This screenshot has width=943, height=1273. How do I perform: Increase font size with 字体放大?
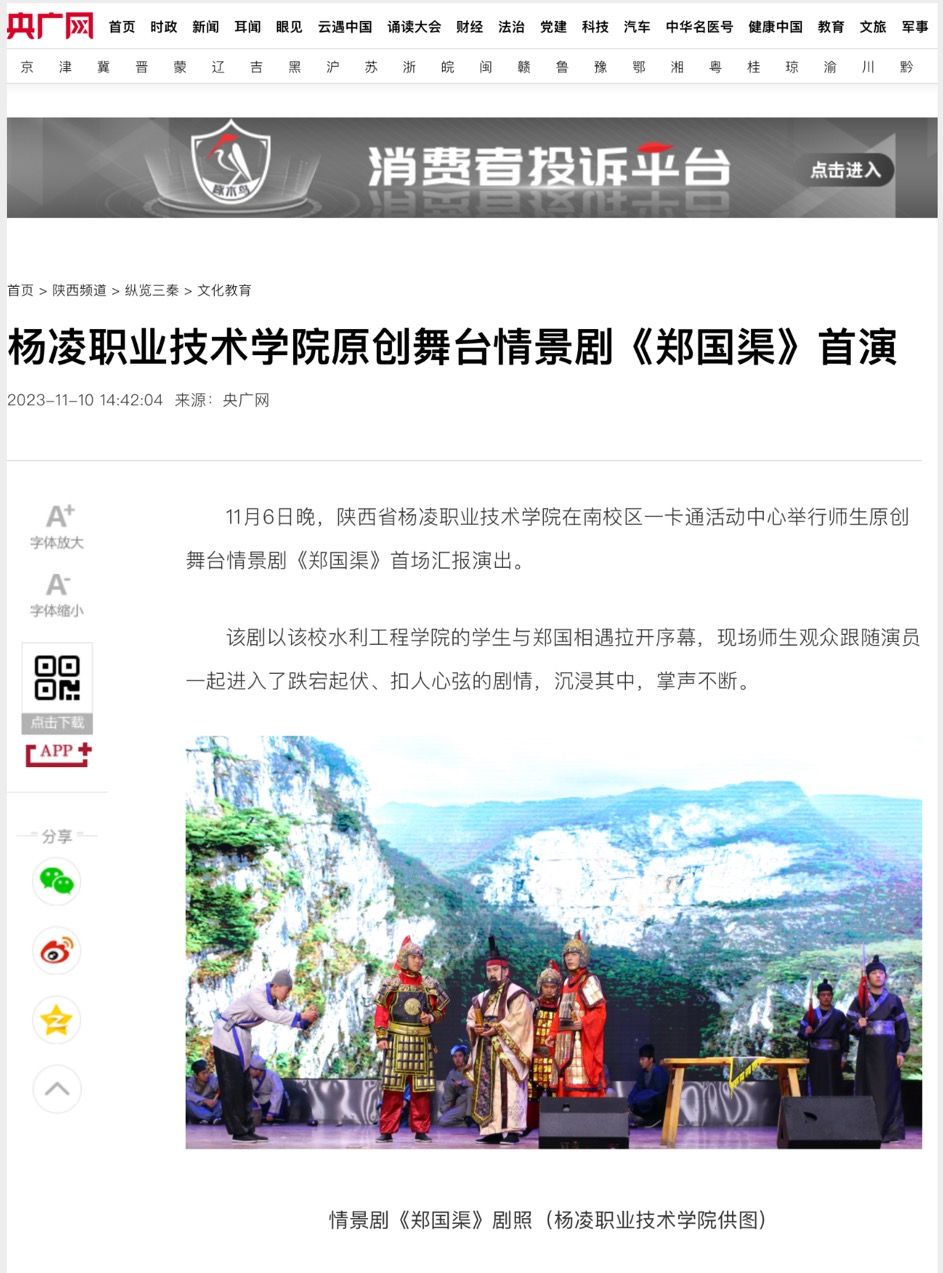(57, 527)
